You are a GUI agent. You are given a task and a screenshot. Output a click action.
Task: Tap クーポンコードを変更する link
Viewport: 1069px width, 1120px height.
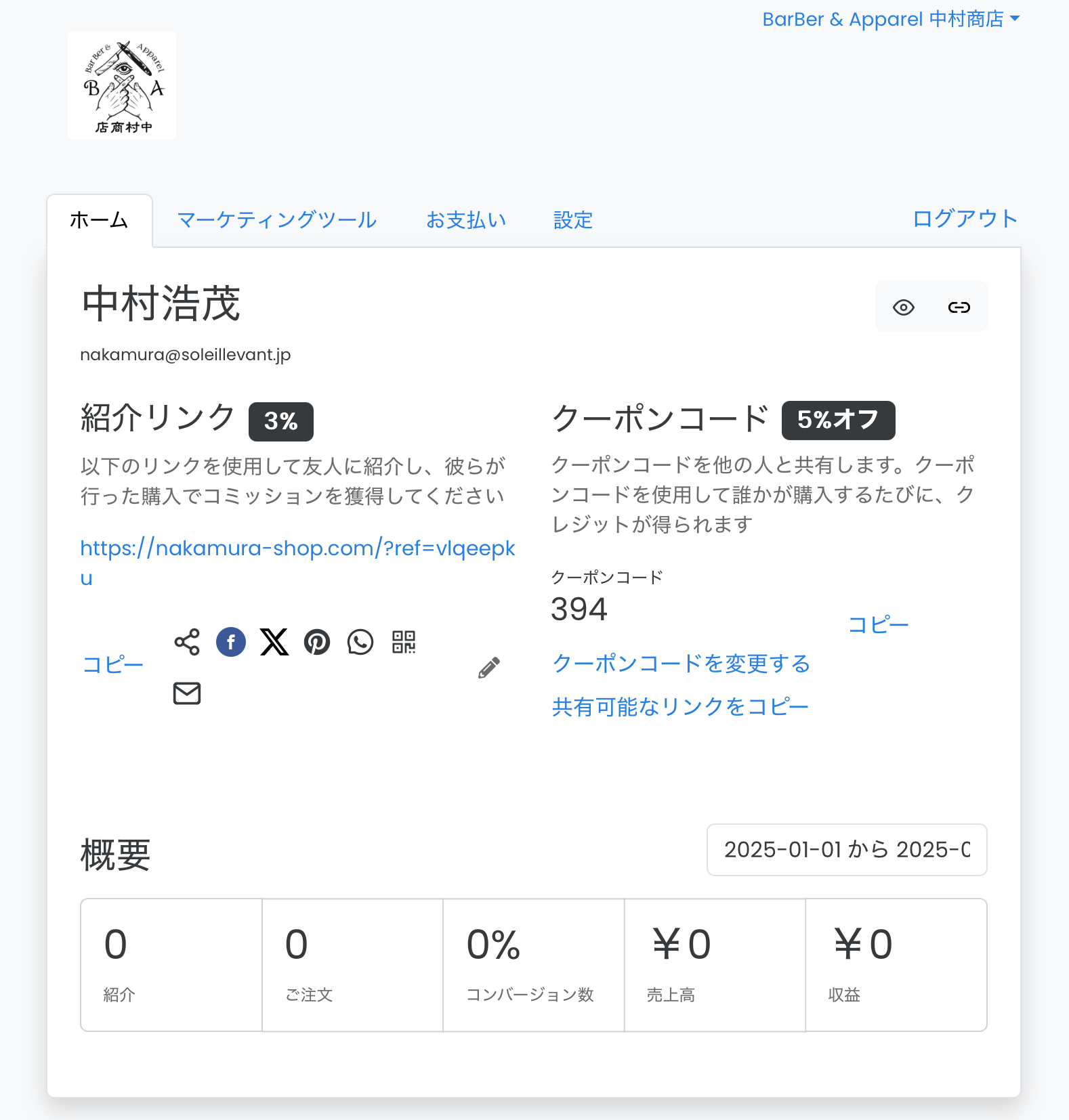click(681, 664)
